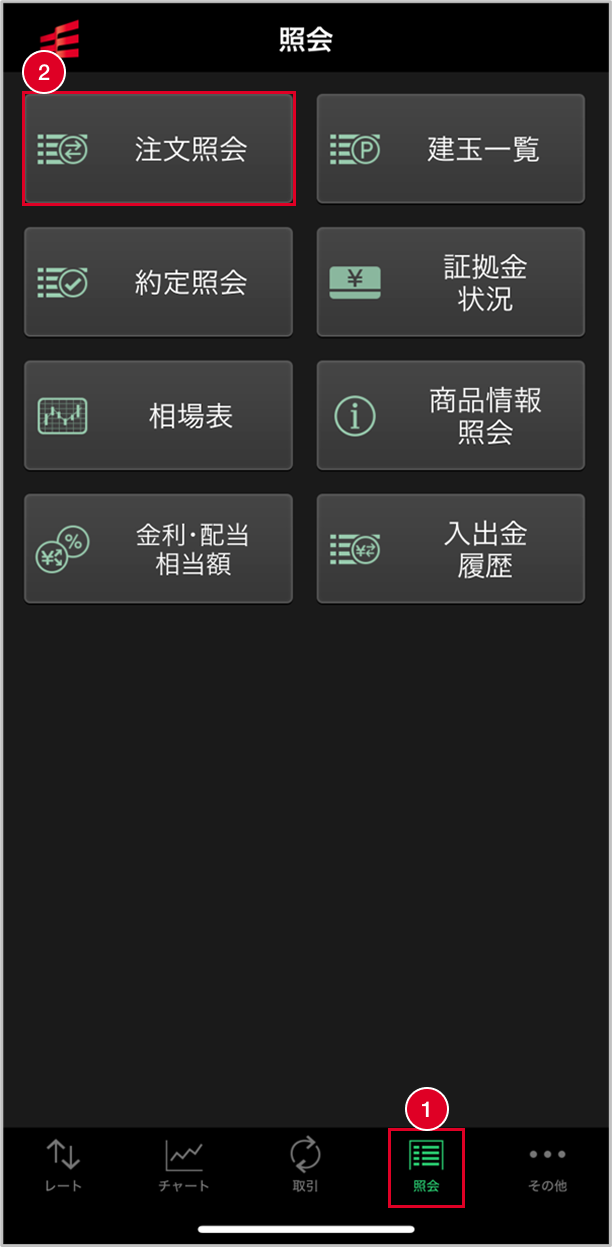Viewport: 612px width, 1247px height.
Task: Open 入出金履歴 deposit and withdrawal history
Action: [450, 549]
